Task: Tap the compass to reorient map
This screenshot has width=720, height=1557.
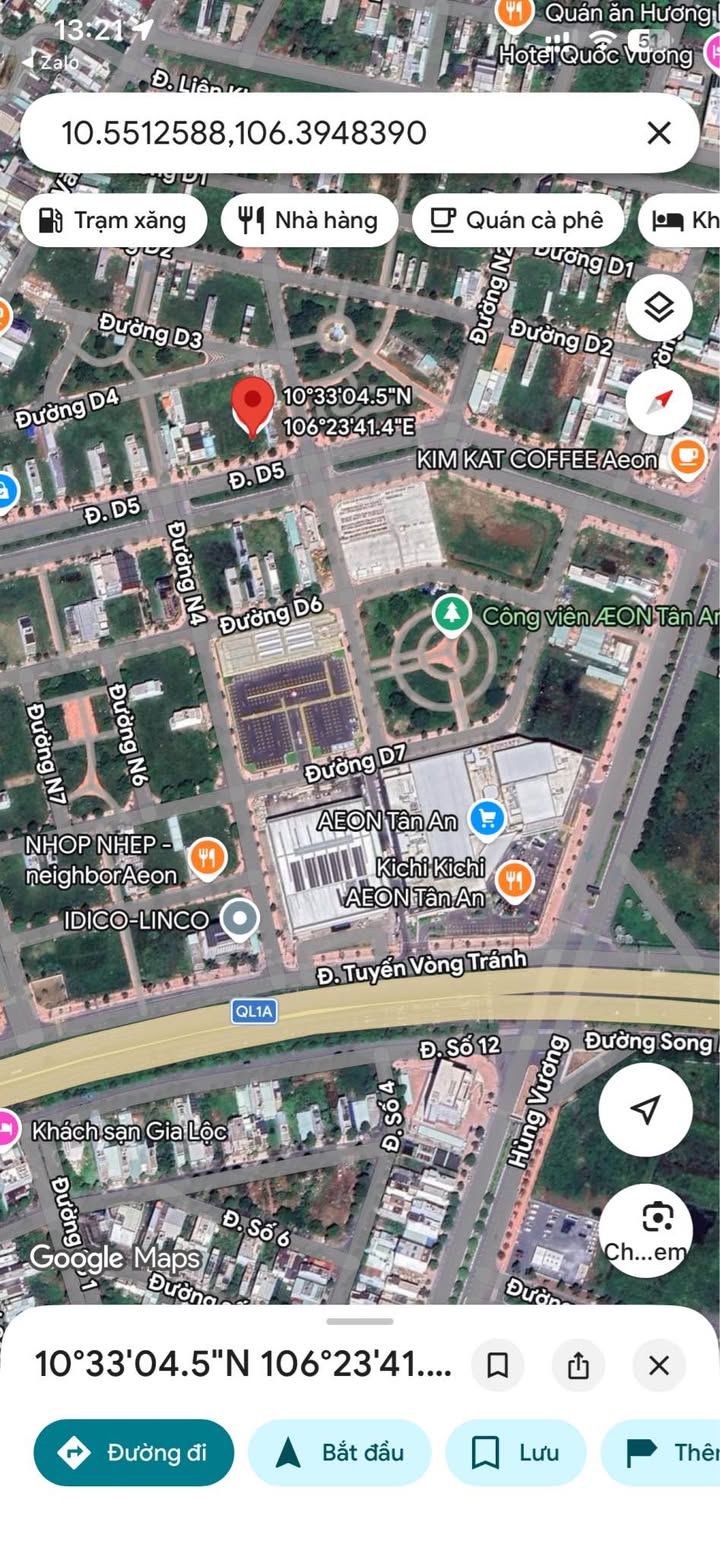Action: 659,401
